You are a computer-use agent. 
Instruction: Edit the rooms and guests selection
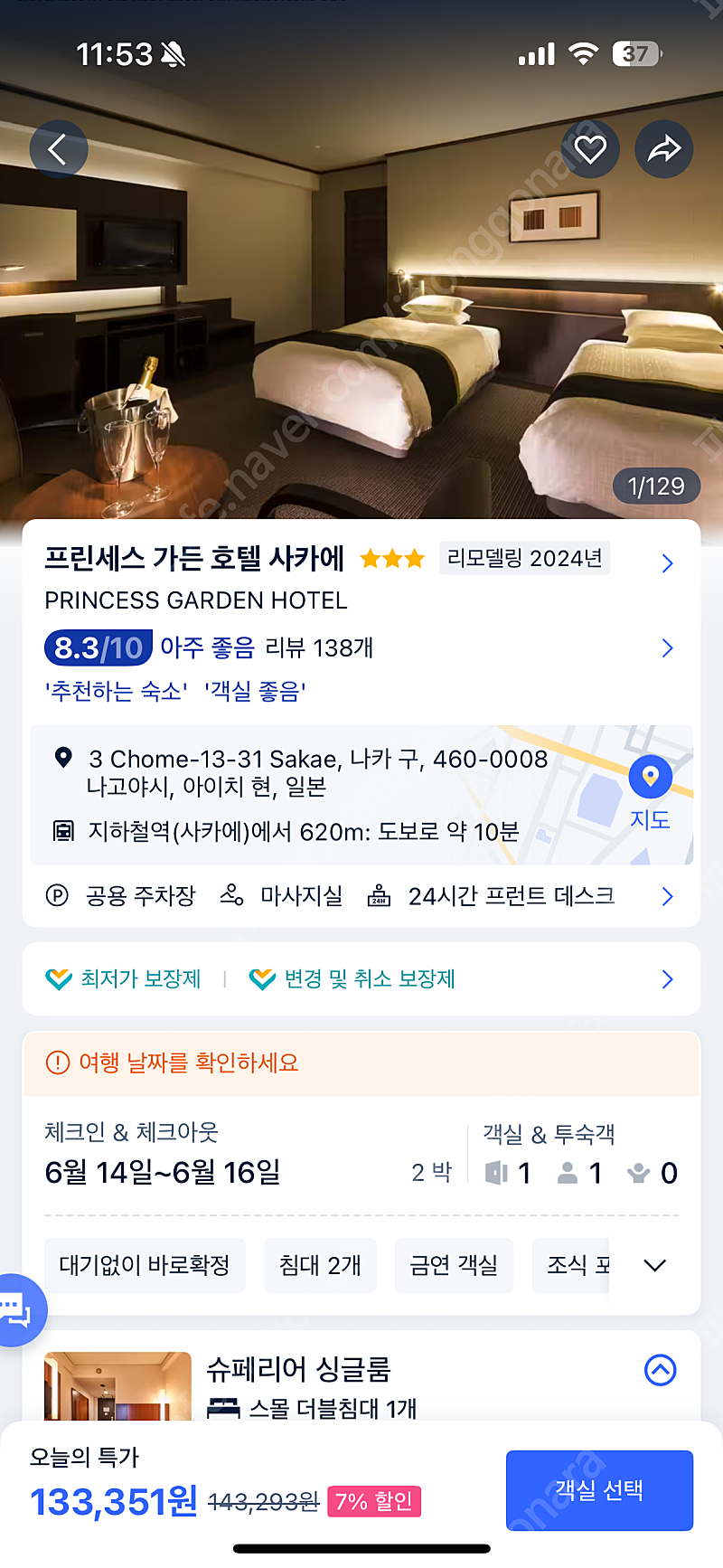(x=580, y=1156)
